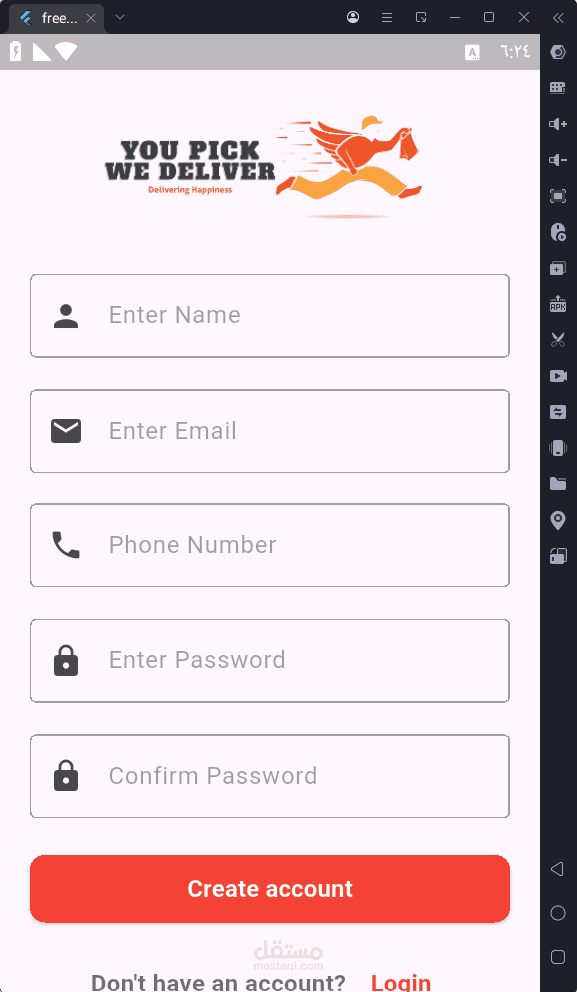Tap the Create account button

pyautogui.click(x=270, y=889)
